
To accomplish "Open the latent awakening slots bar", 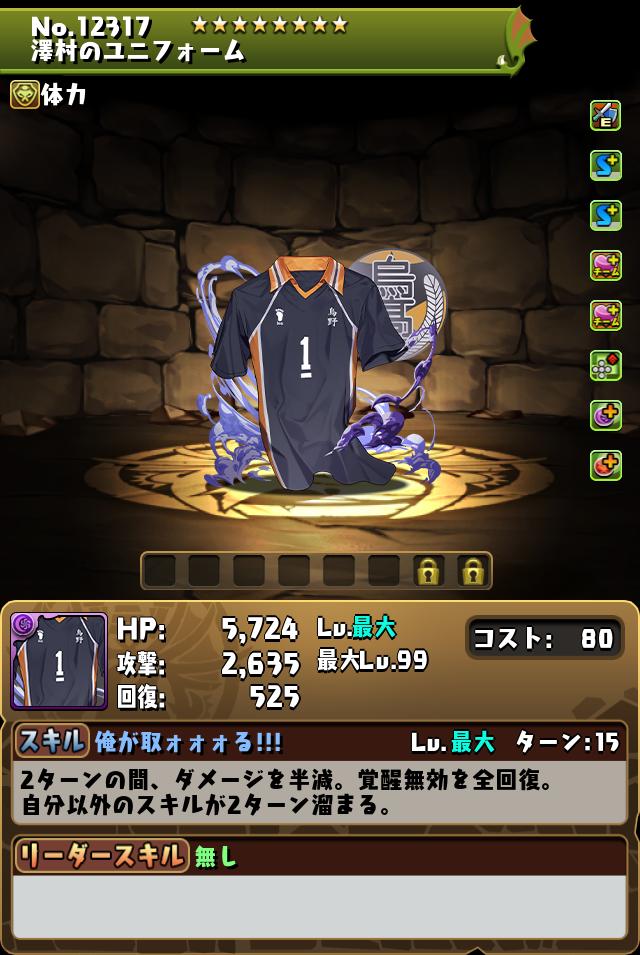I will tap(316, 571).
